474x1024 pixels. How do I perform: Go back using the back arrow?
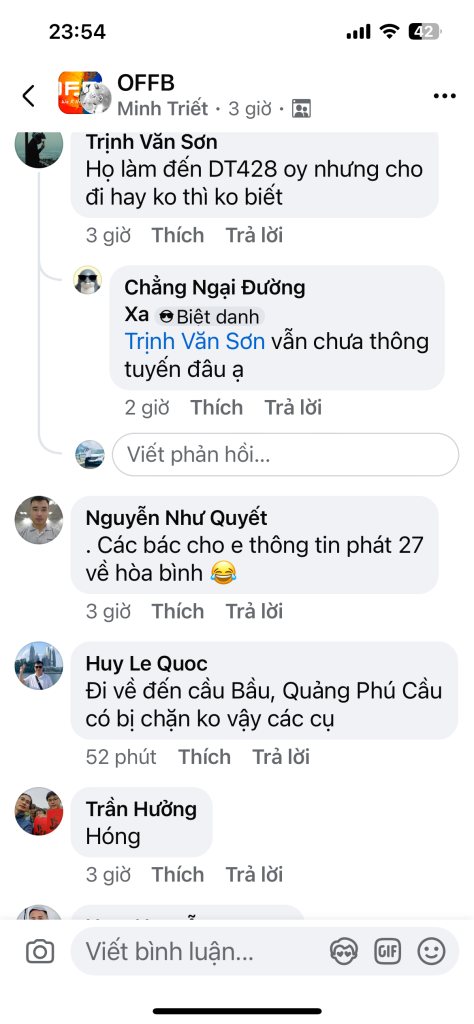[28, 96]
